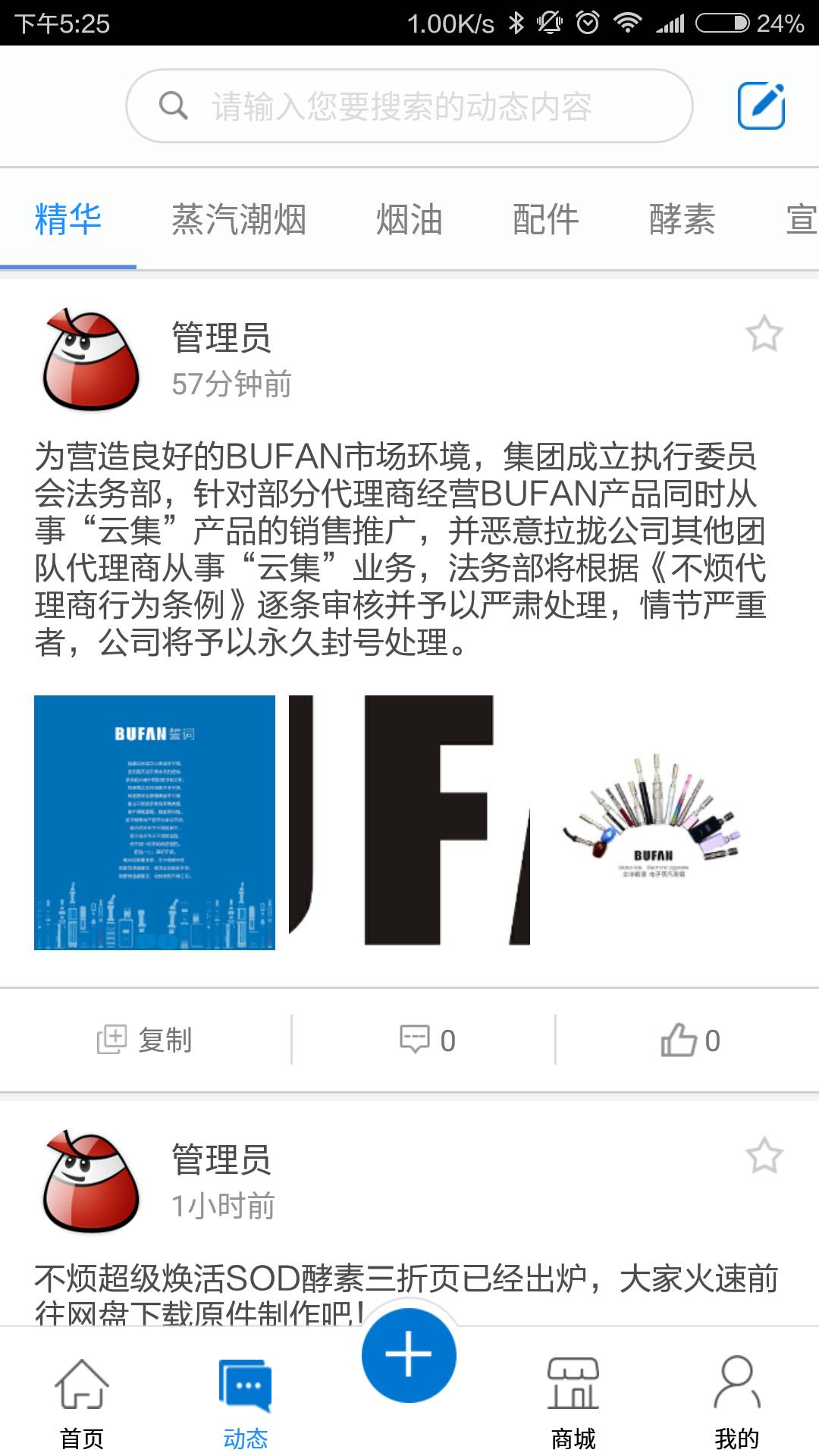Like the BUFAN market post

tap(689, 1040)
